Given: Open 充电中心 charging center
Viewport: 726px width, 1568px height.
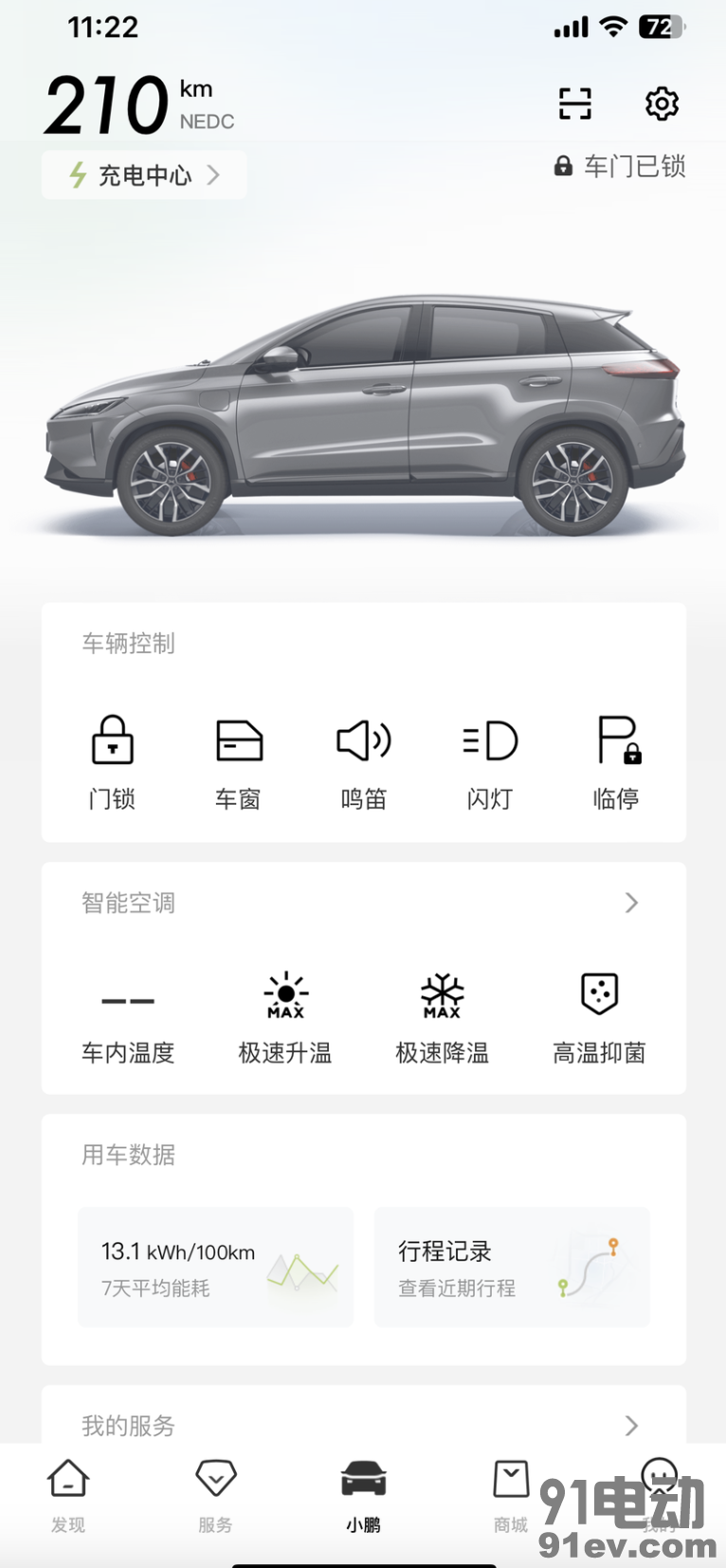Looking at the screenshot, I should (x=144, y=175).
